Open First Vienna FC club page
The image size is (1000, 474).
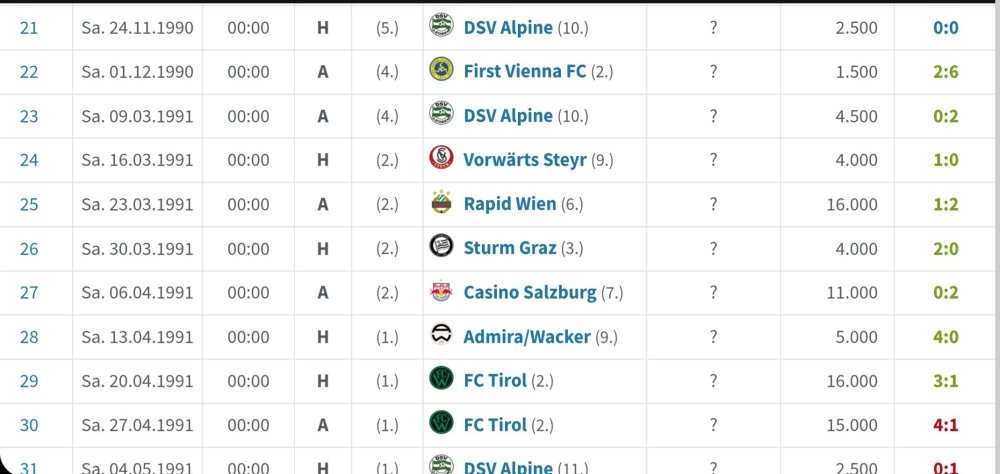coord(524,72)
